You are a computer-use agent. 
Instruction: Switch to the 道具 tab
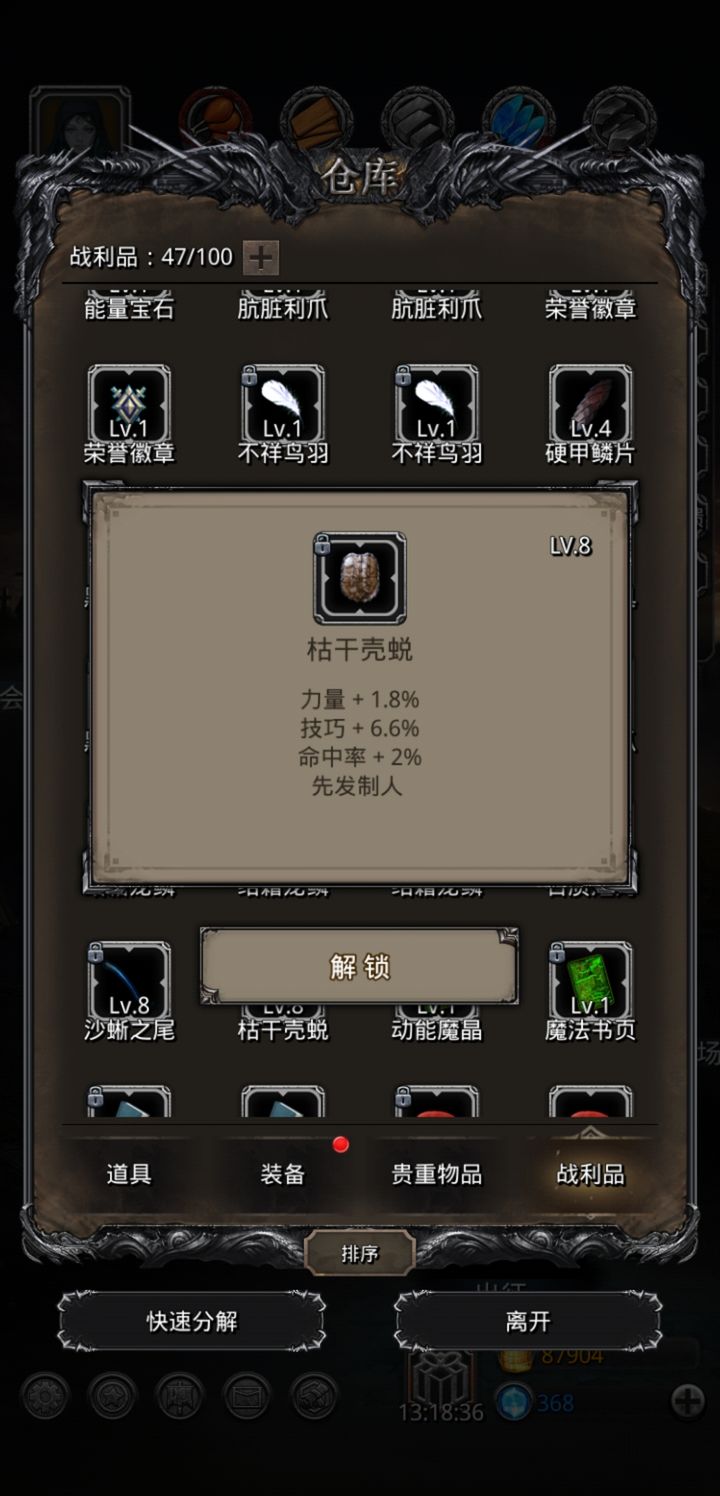point(129,1174)
